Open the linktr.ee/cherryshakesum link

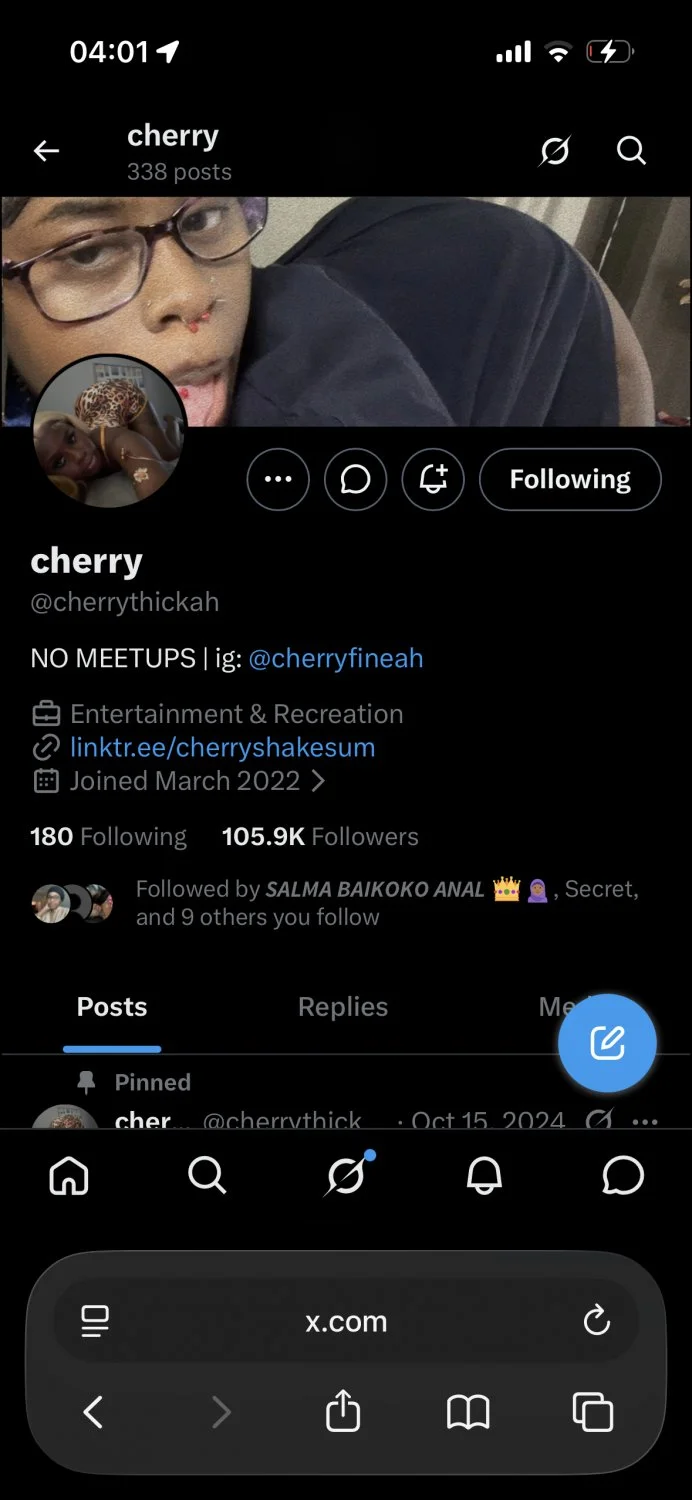[222, 747]
